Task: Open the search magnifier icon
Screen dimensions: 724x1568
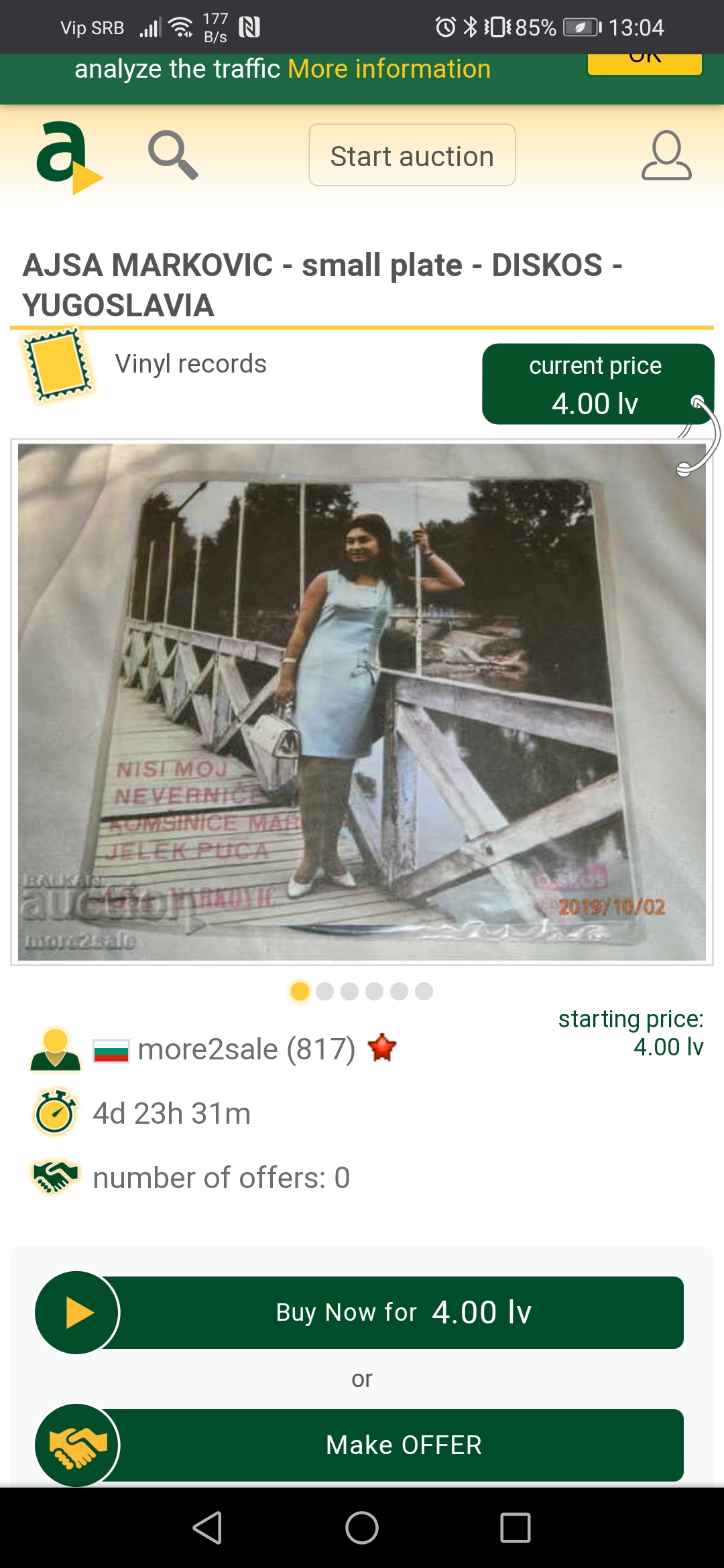Action: click(x=173, y=155)
